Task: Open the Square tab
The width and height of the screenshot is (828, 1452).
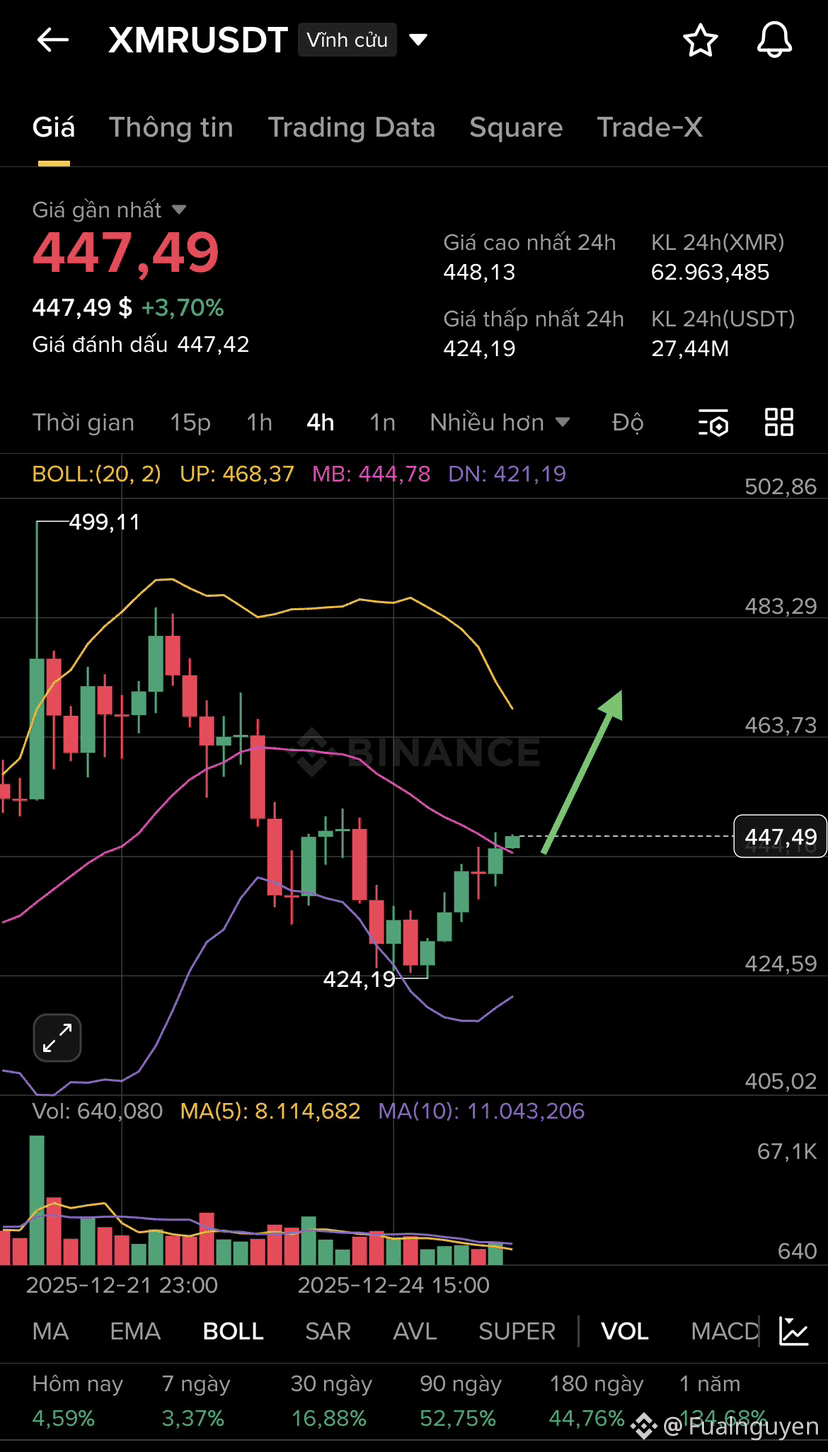Action: tap(516, 127)
